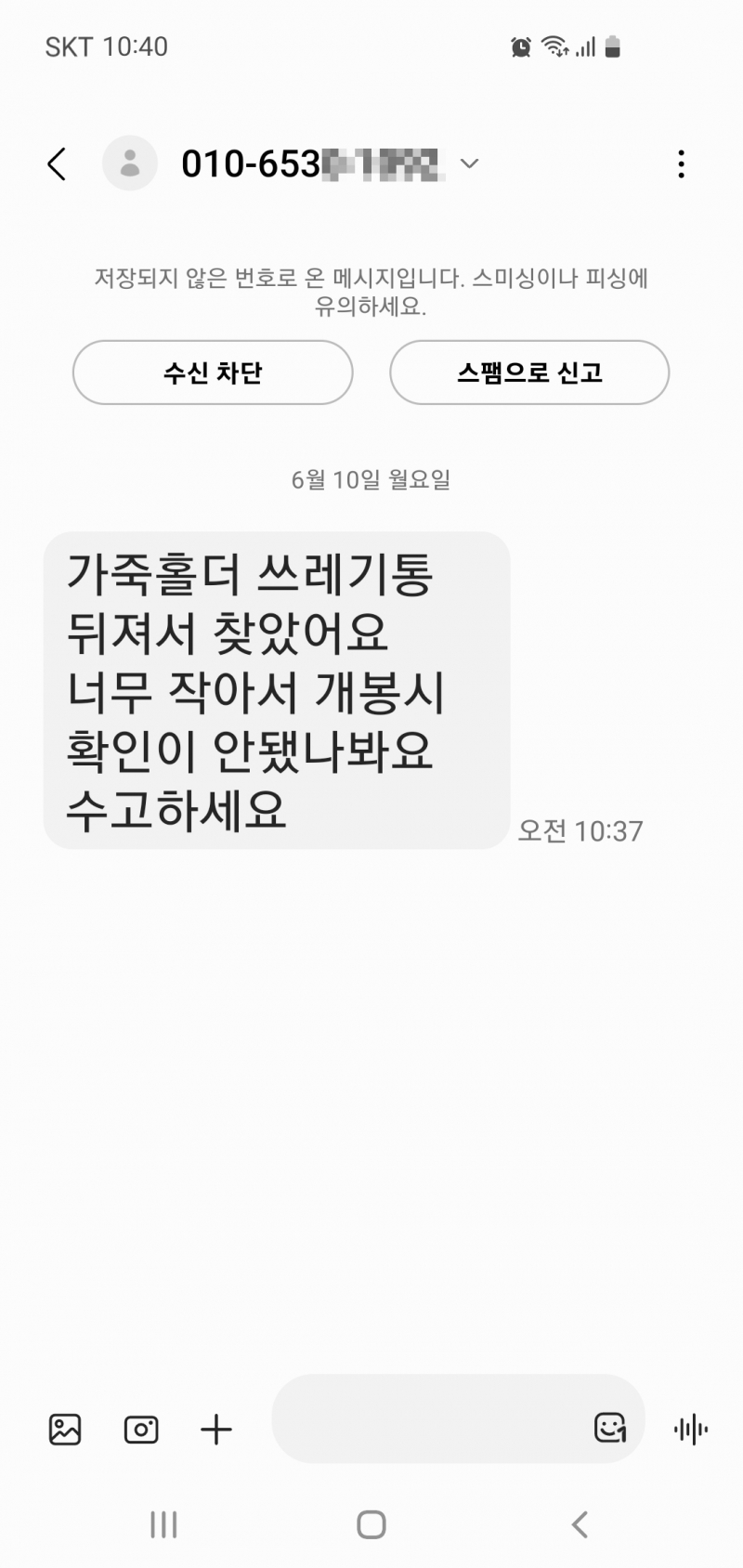Expand the chevron beside the phone number
The image size is (743, 1568).
[469, 163]
